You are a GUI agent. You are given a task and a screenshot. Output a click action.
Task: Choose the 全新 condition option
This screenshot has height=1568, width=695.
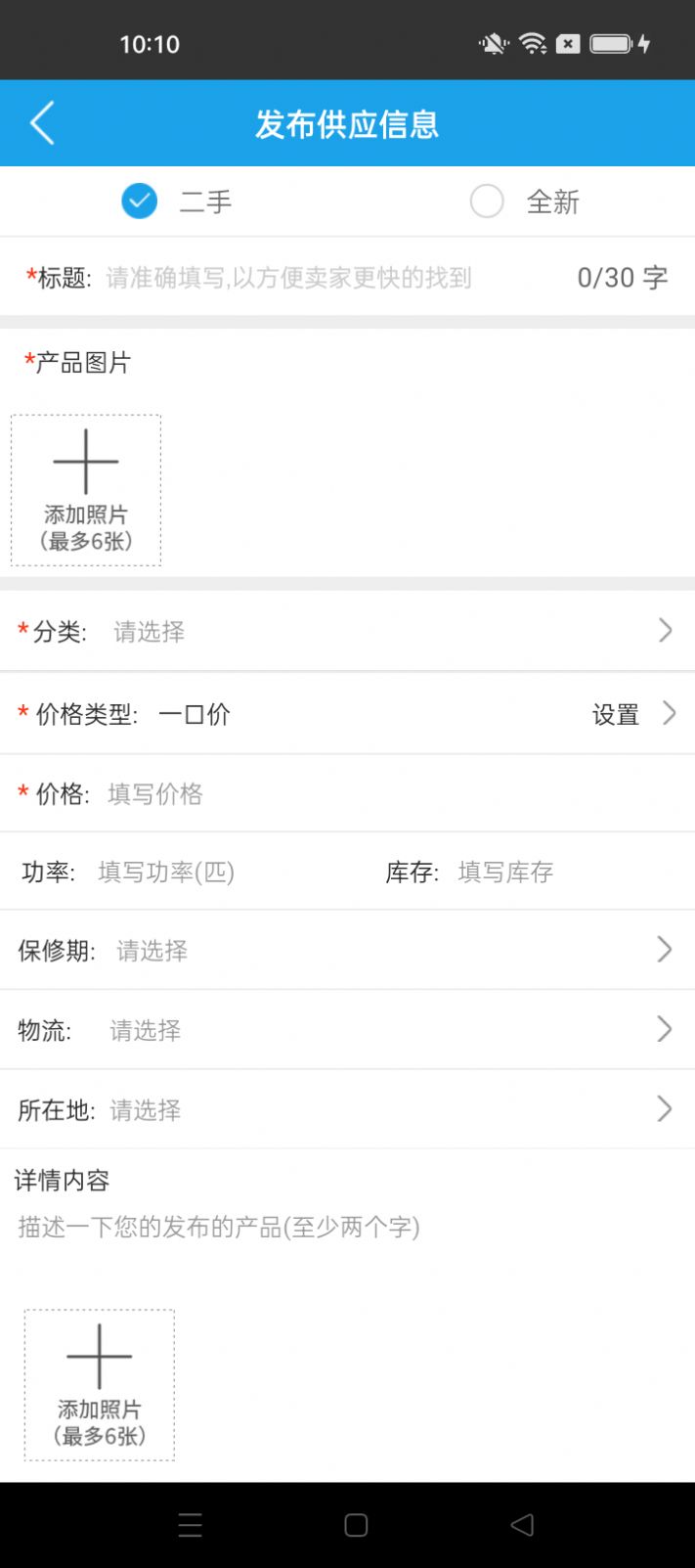(487, 202)
